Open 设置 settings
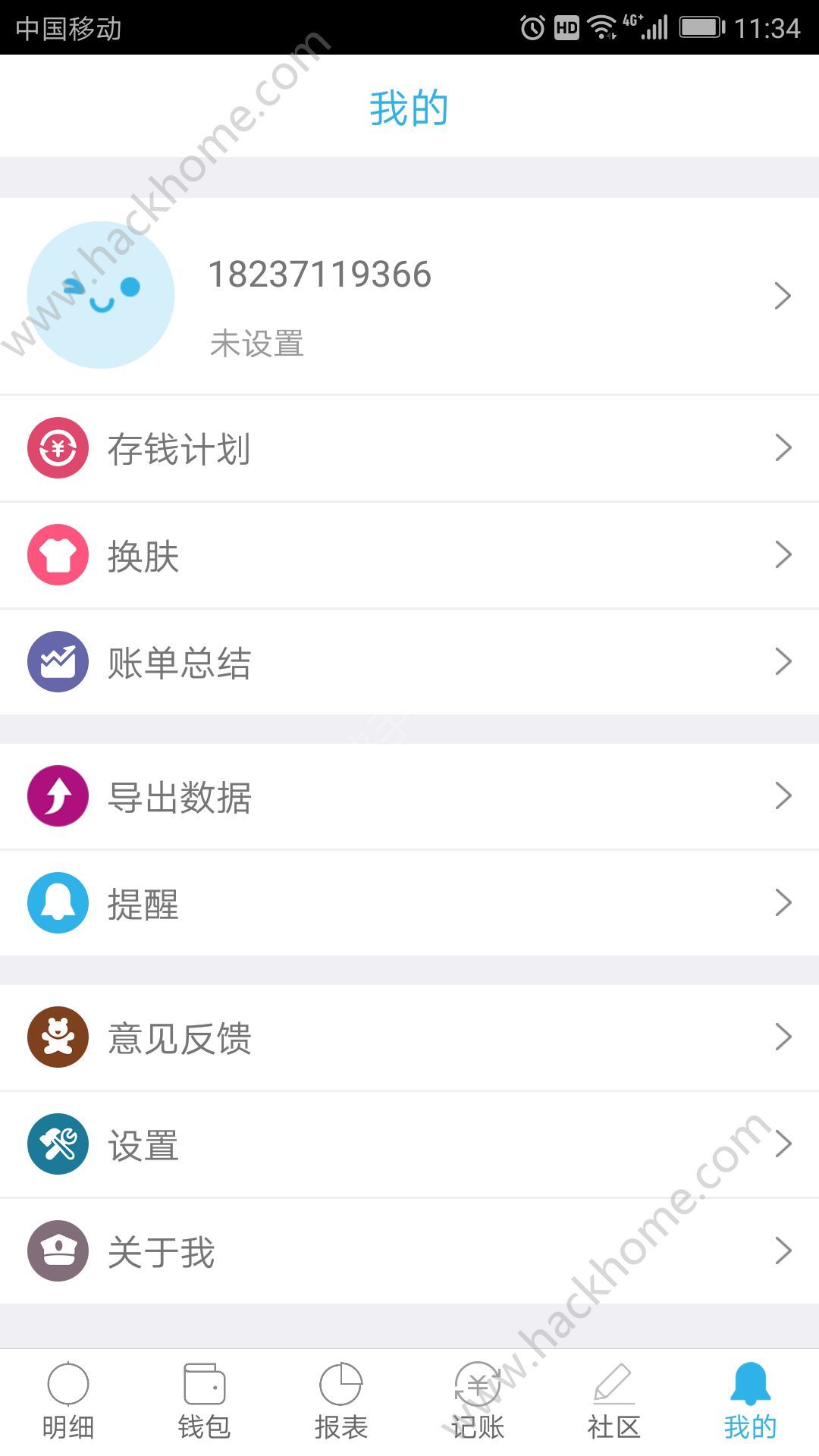The height and width of the screenshot is (1456, 819). coord(409,1144)
